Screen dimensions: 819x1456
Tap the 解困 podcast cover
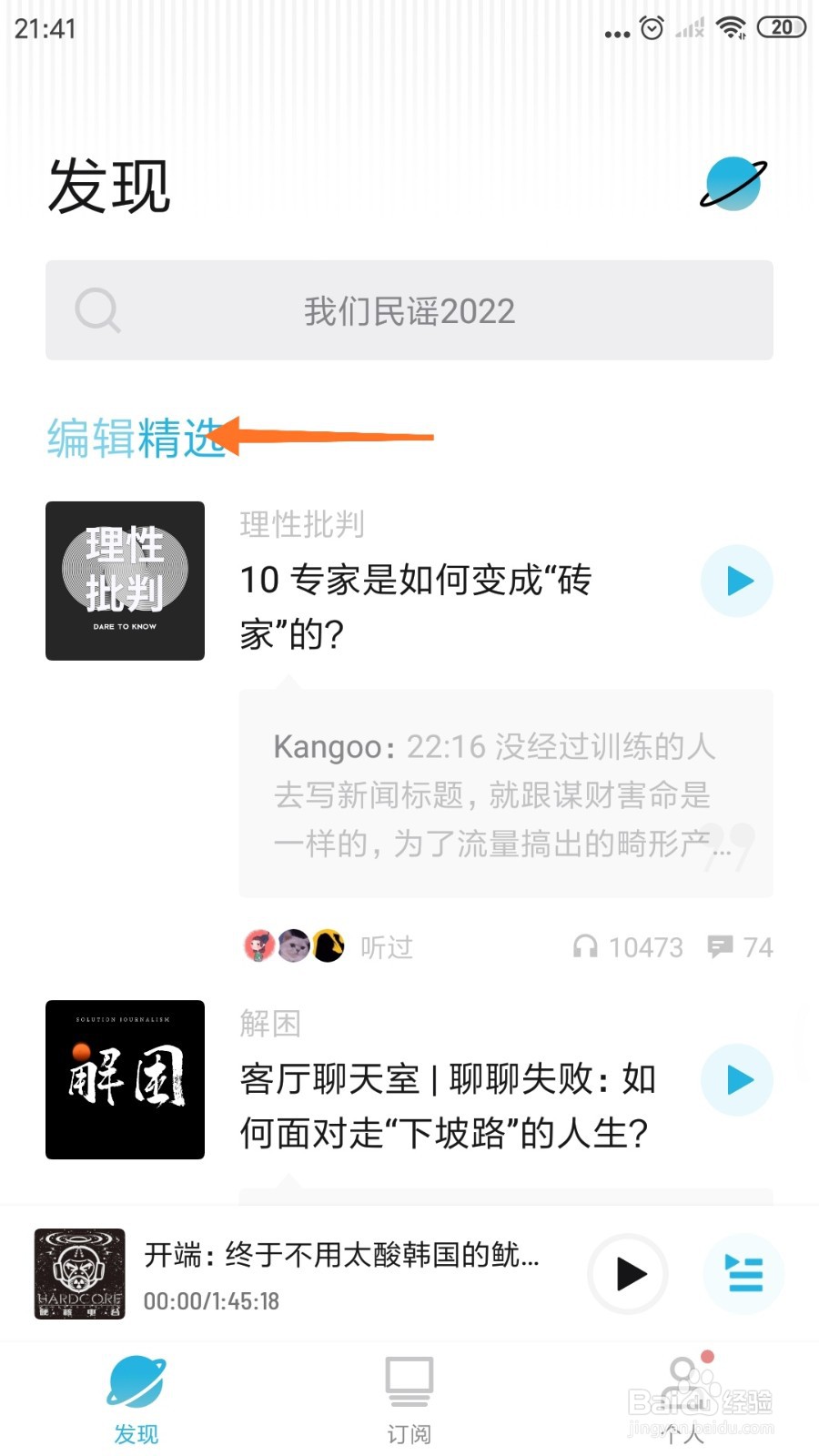pyautogui.click(x=125, y=1079)
